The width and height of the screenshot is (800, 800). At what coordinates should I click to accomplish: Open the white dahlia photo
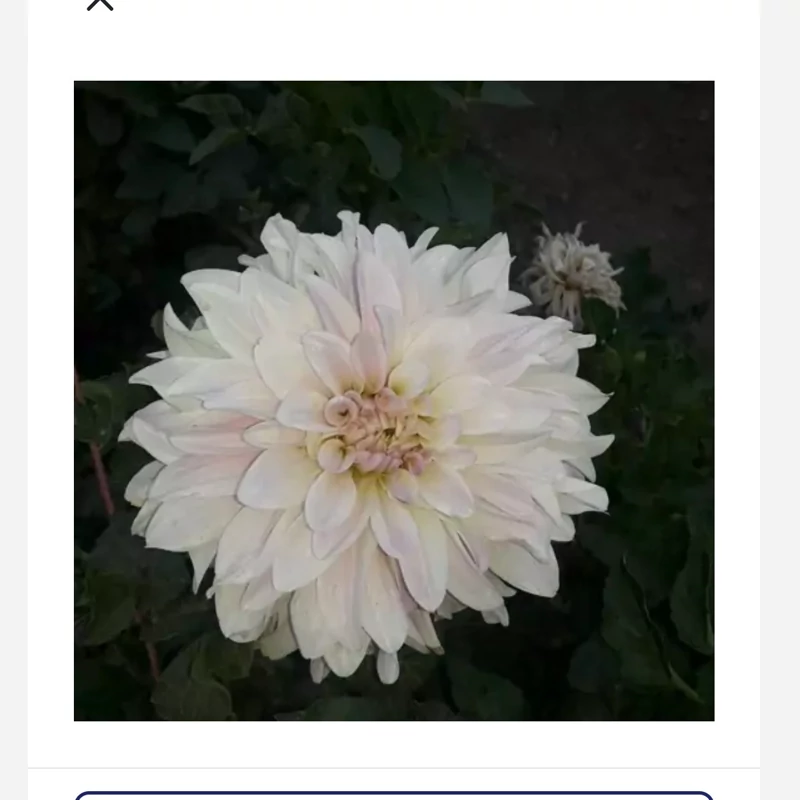pos(394,400)
